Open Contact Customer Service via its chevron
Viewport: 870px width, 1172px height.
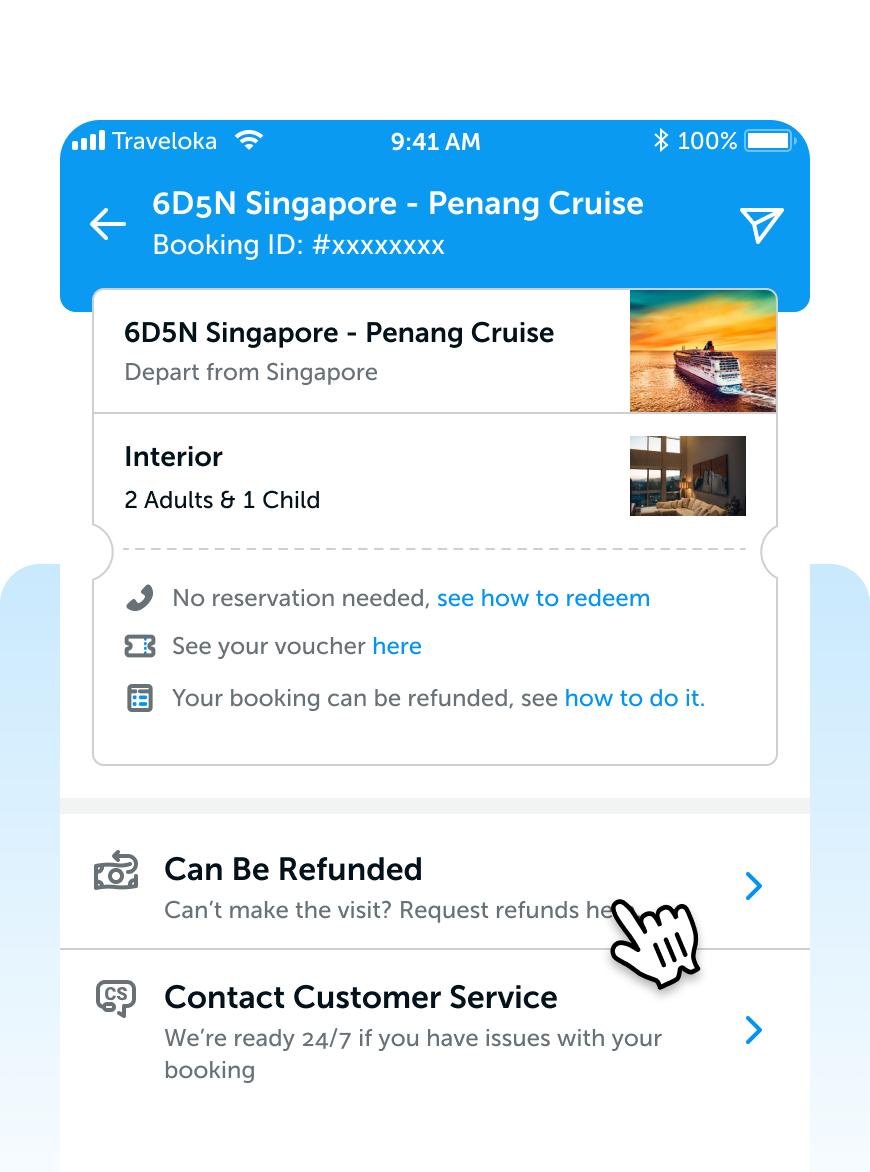click(x=754, y=1030)
